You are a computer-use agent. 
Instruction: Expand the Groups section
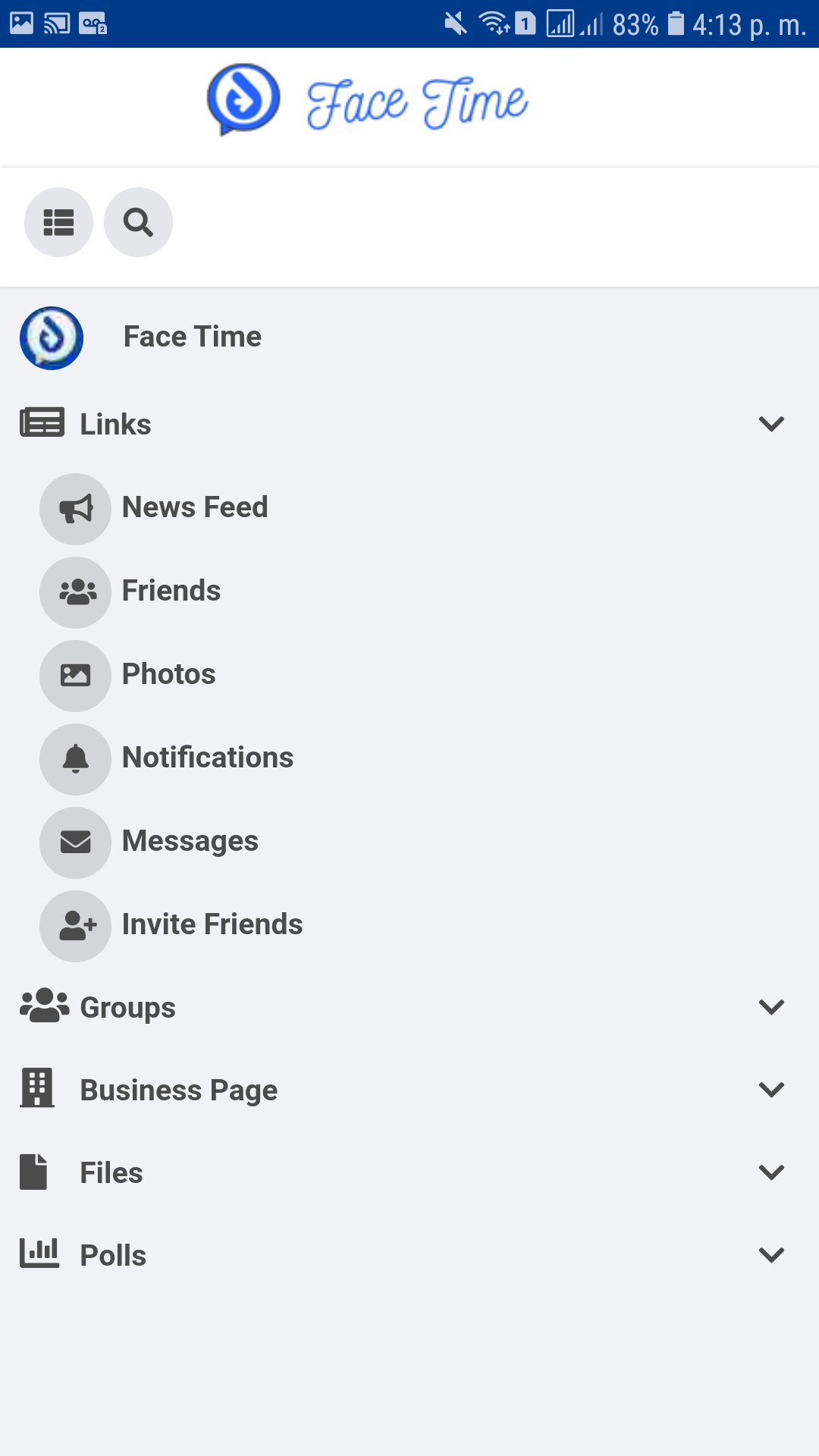(x=409, y=1007)
